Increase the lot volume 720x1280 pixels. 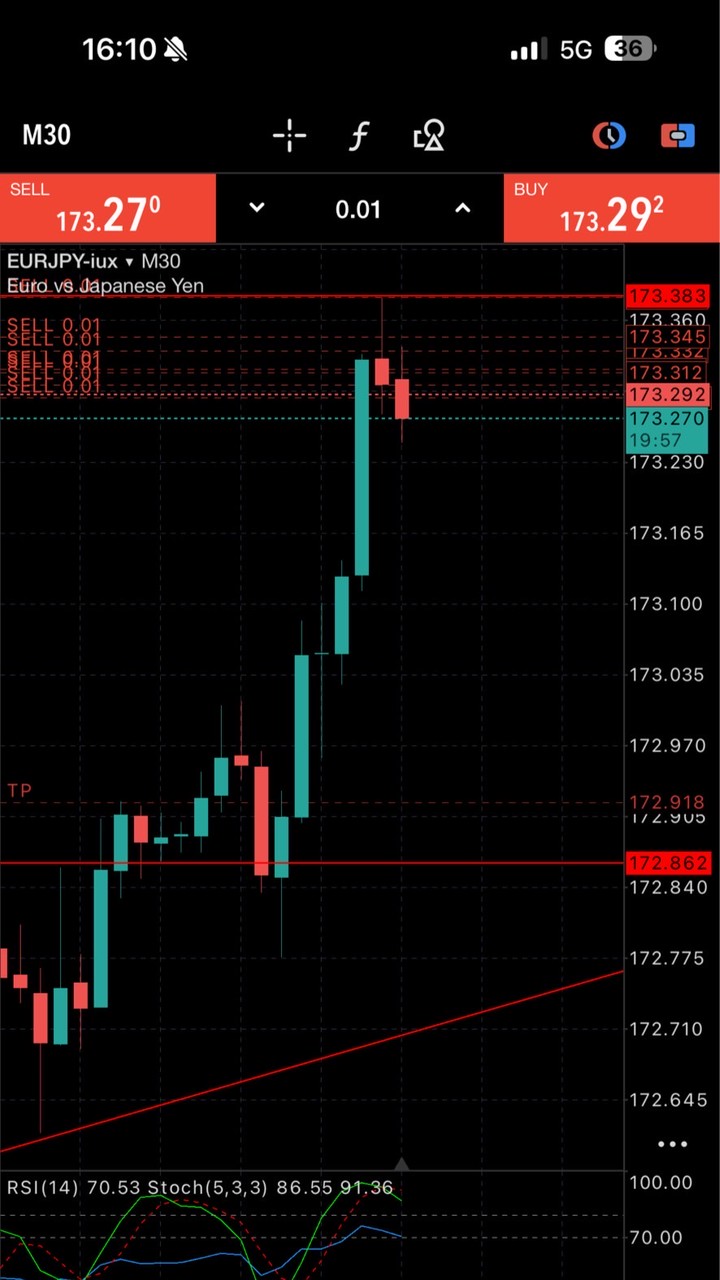[462, 208]
